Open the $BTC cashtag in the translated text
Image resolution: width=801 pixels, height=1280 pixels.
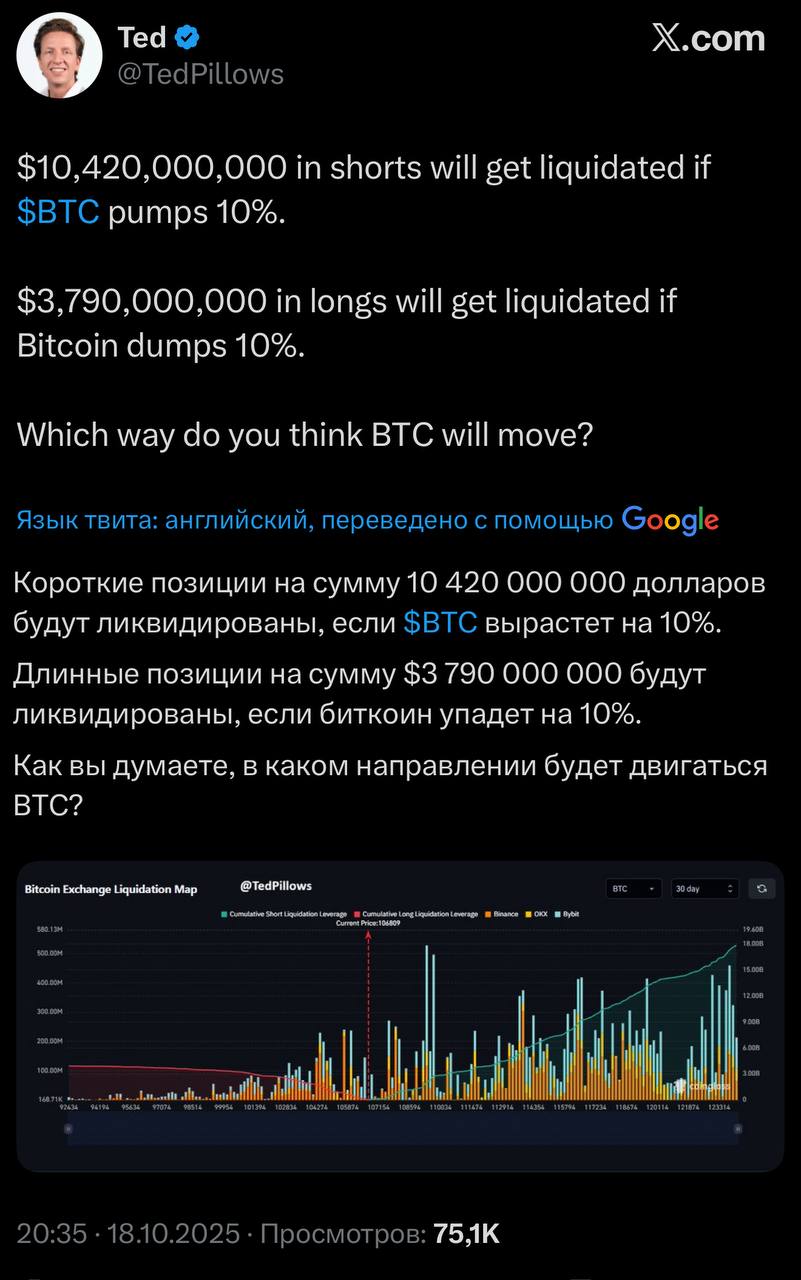(x=440, y=623)
